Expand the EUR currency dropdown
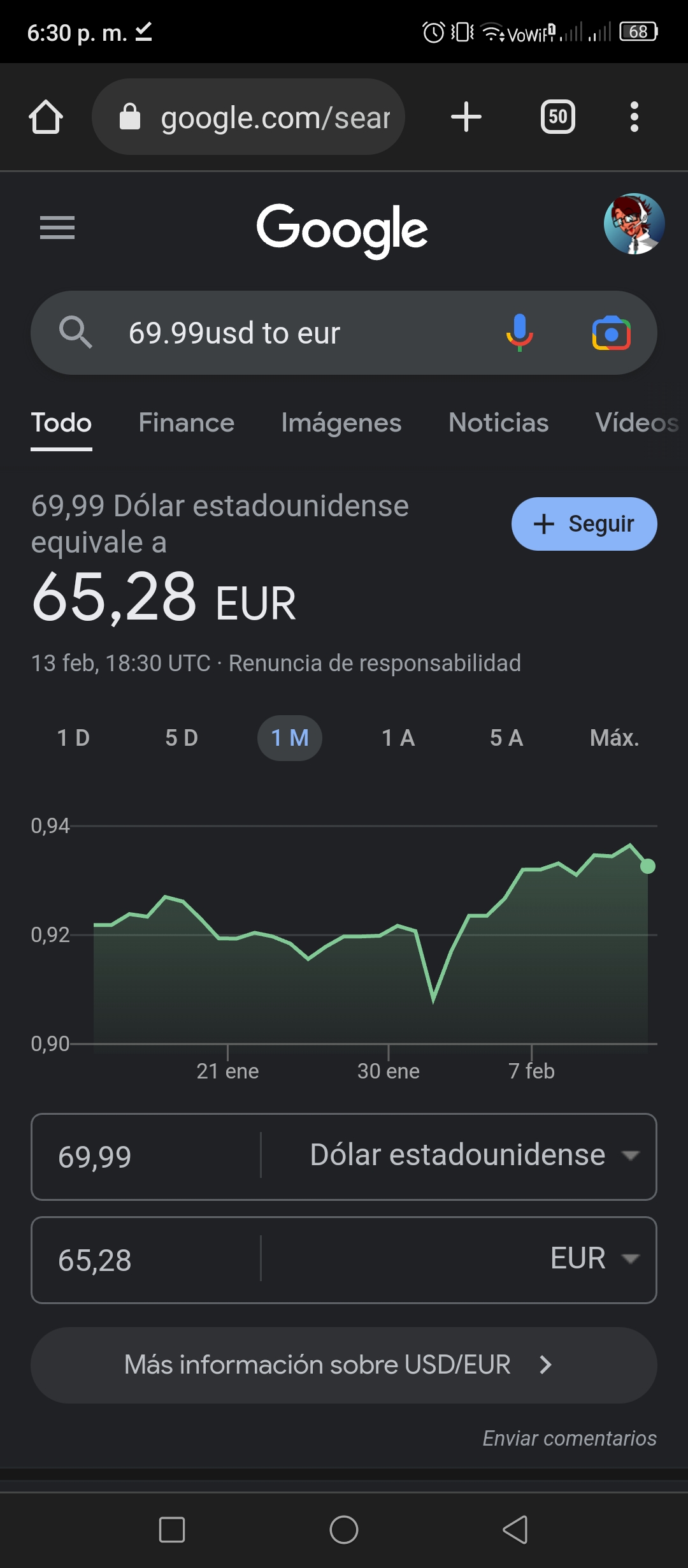 [459, 1259]
